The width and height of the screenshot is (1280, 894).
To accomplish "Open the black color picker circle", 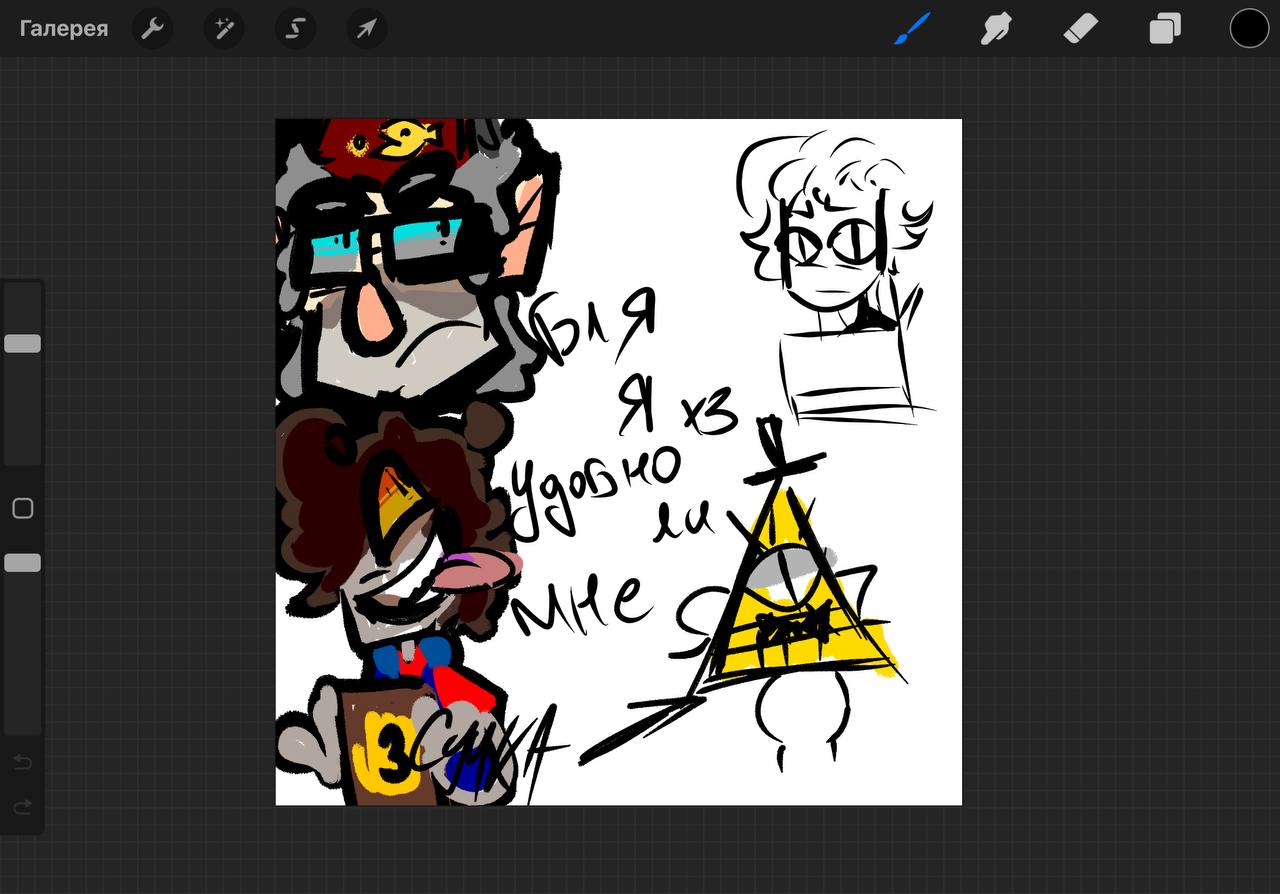I will point(1249,28).
